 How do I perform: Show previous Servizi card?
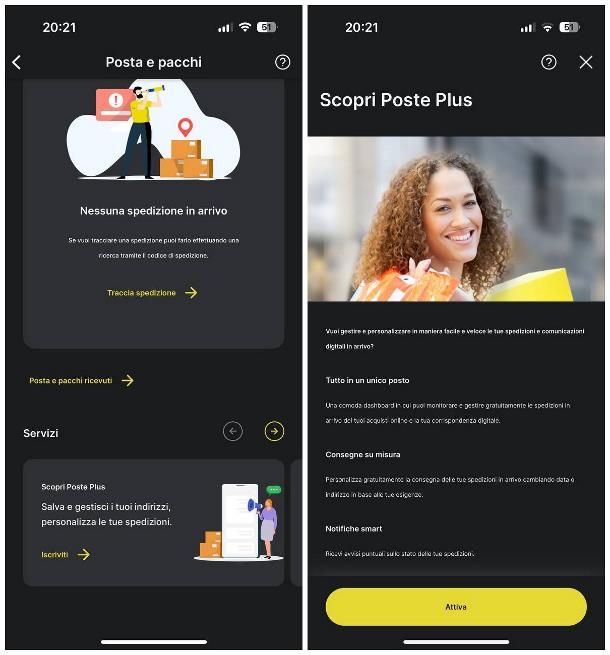[233, 432]
